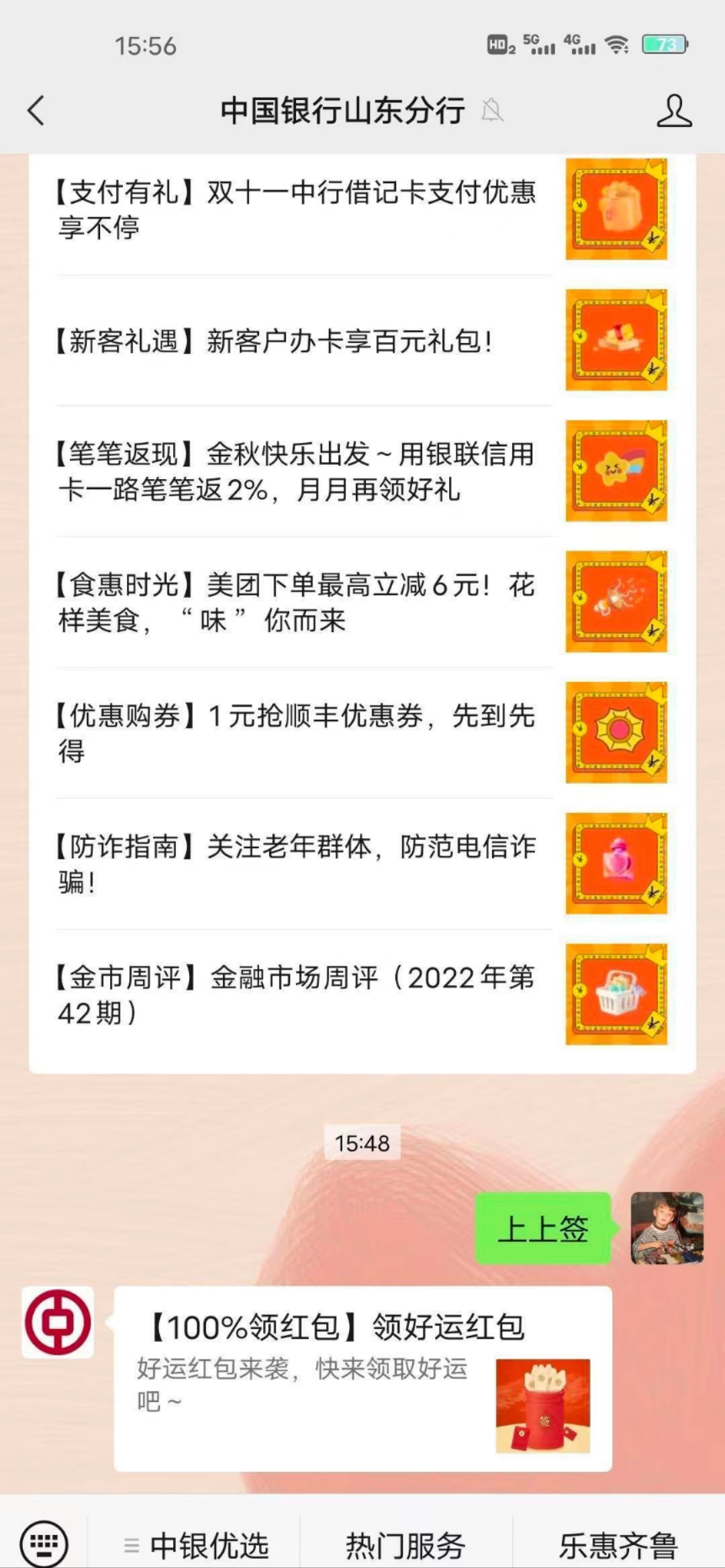This screenshot has height=1568, width=725.
Task: Open the 领好运红包 link card
Action: (362, 1378)
